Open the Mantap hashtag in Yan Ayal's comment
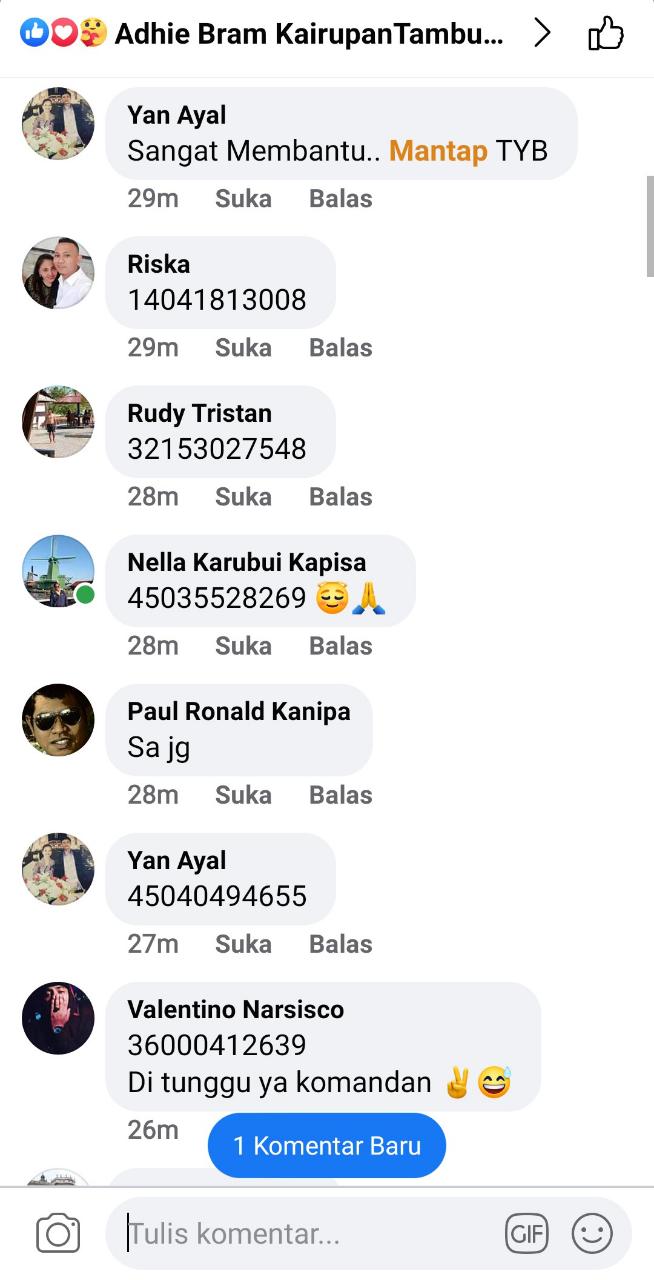Image resolution: width=654 pixels, height=1280 pixels. click(x=438, y=151)
